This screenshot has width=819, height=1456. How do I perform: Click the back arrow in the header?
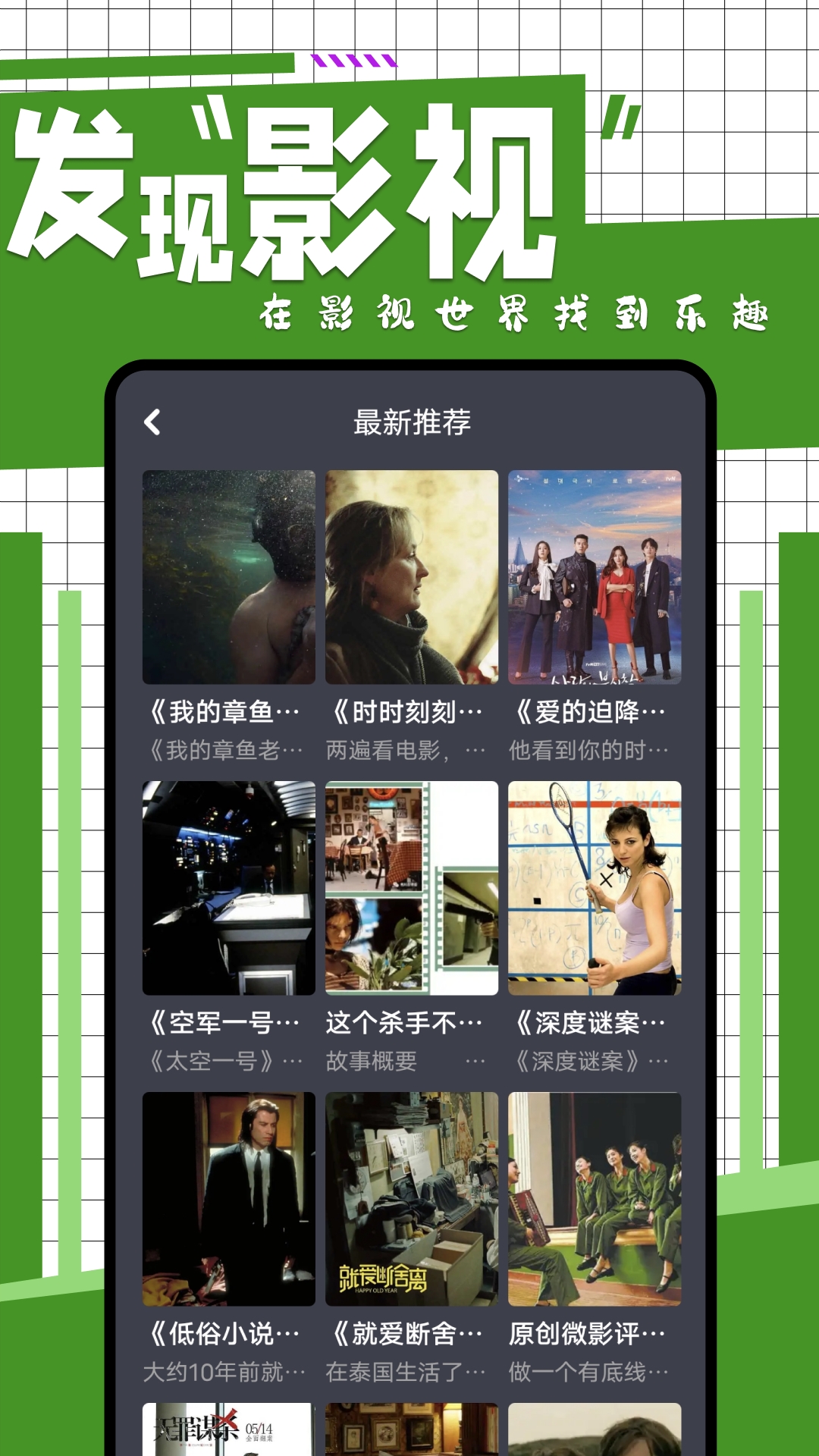pos(155,421)
